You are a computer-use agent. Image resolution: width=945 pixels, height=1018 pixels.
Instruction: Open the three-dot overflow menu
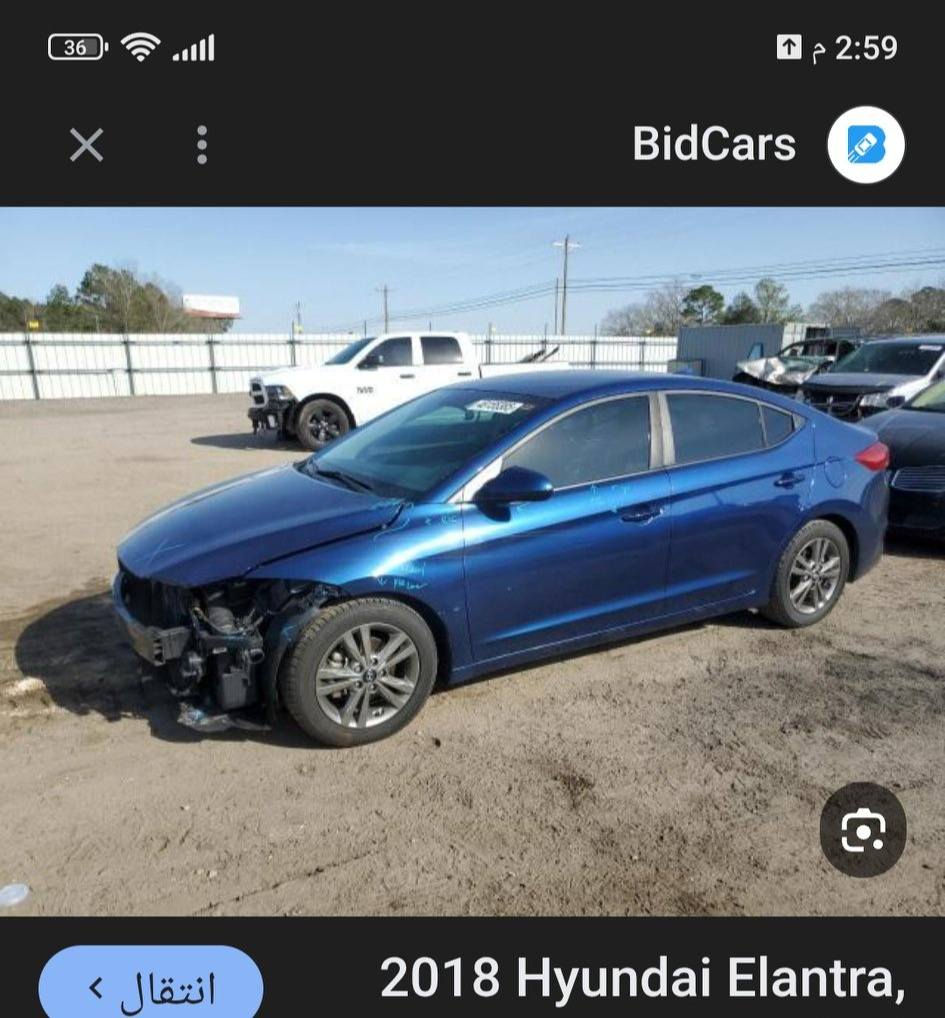[202, 145]
